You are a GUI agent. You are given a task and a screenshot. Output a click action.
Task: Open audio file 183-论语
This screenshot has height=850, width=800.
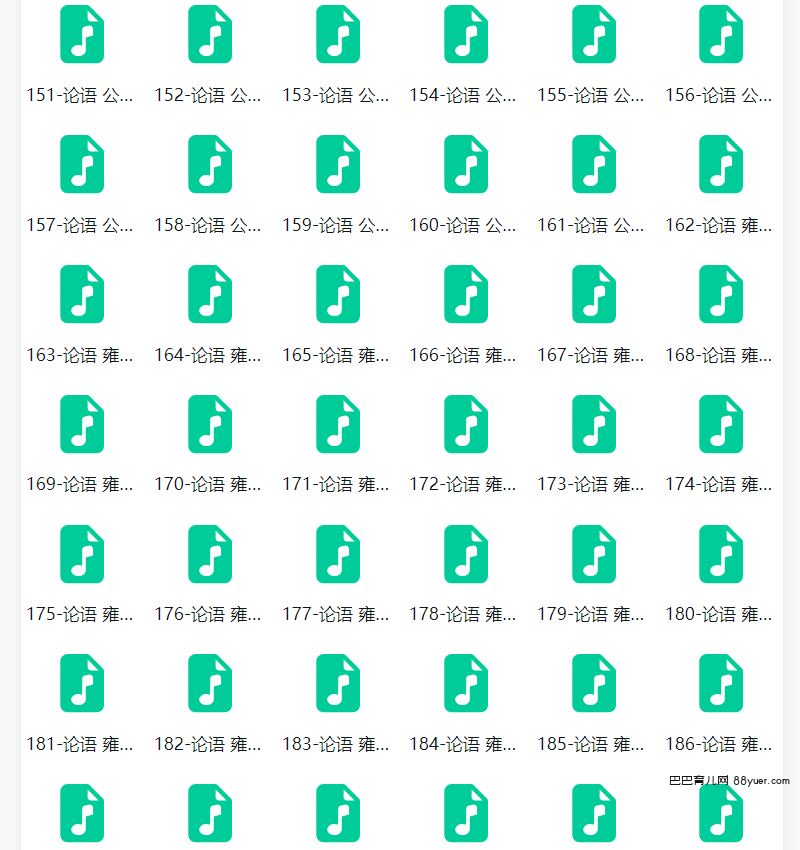click(338, 684)
